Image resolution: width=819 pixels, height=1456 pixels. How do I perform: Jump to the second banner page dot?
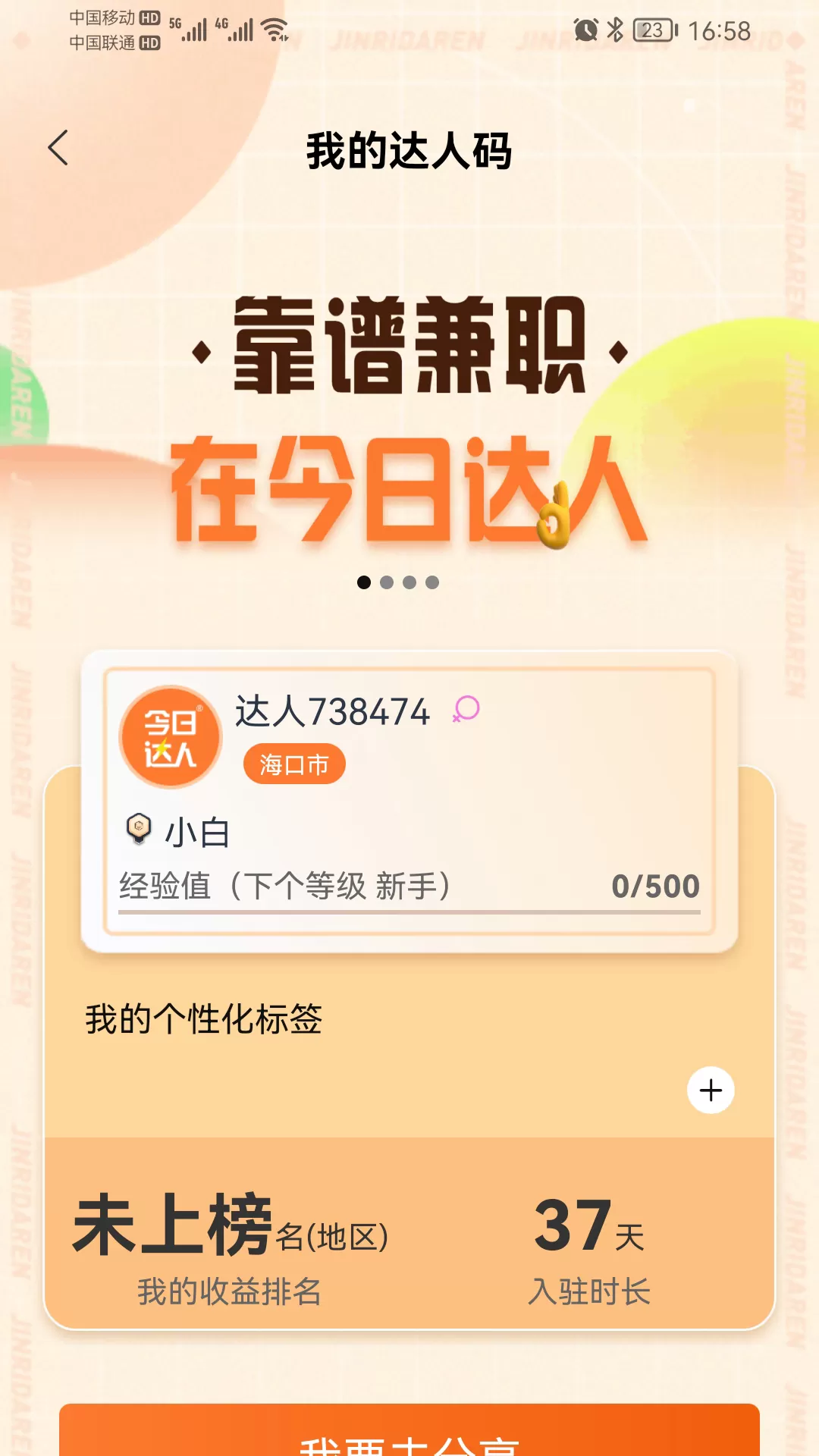tap(387, 582)
